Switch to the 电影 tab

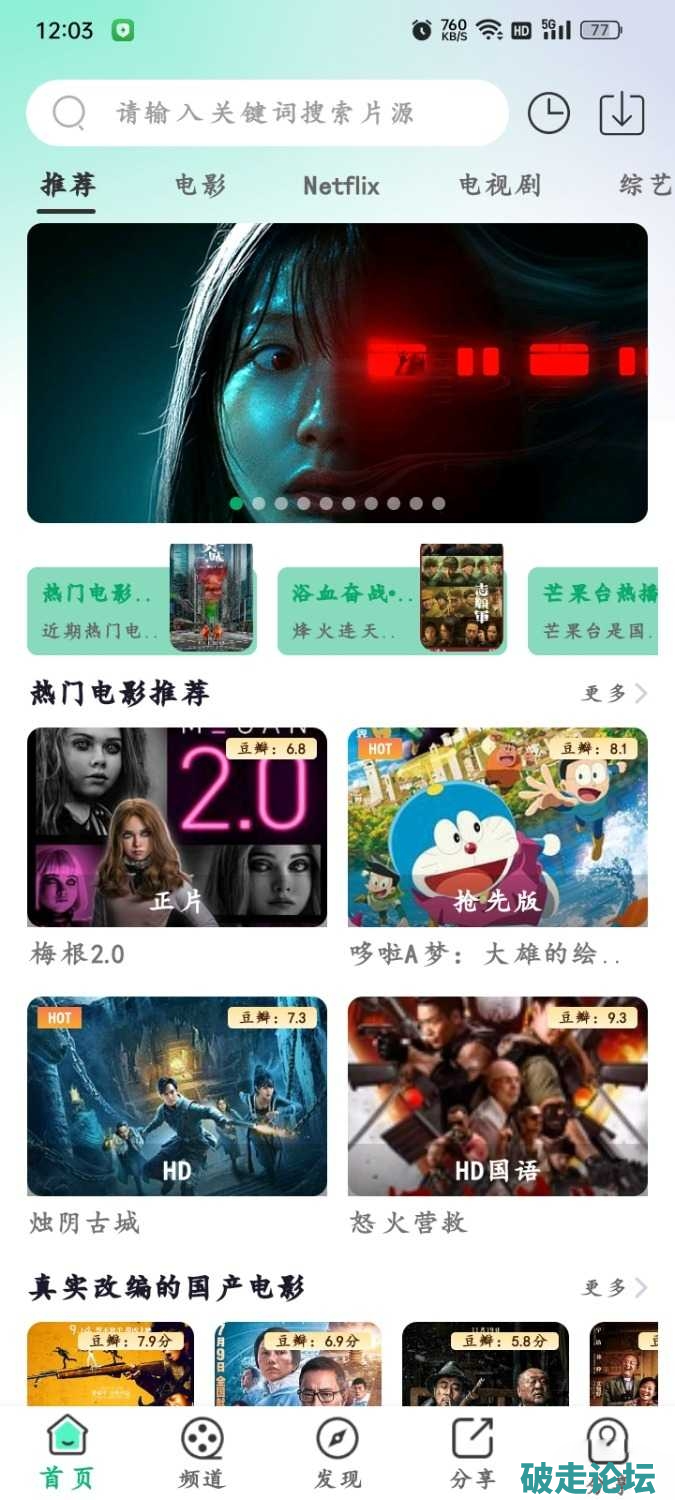pos(200,185)
